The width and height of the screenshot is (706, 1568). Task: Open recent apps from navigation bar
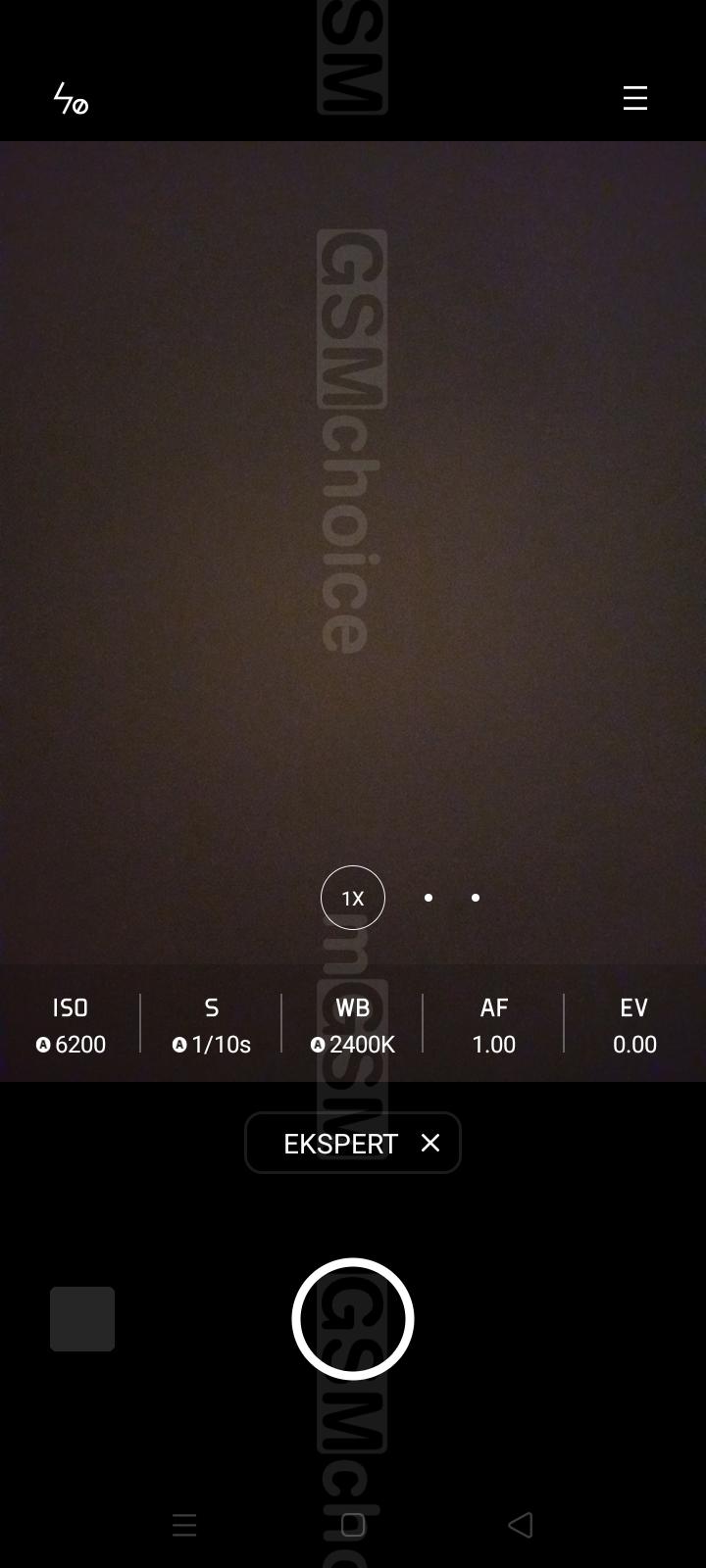click(184, 1525)
